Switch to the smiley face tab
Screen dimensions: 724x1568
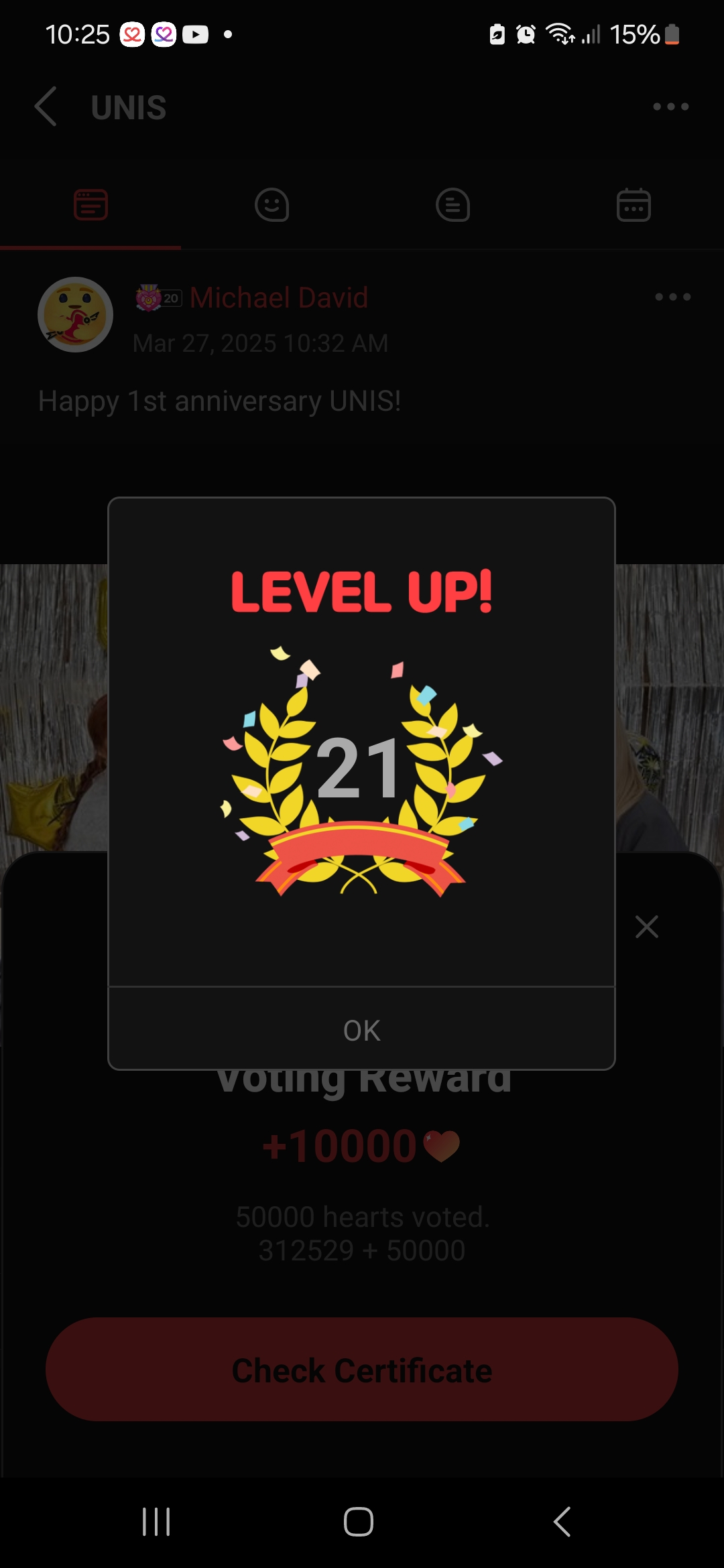point(271,204)
